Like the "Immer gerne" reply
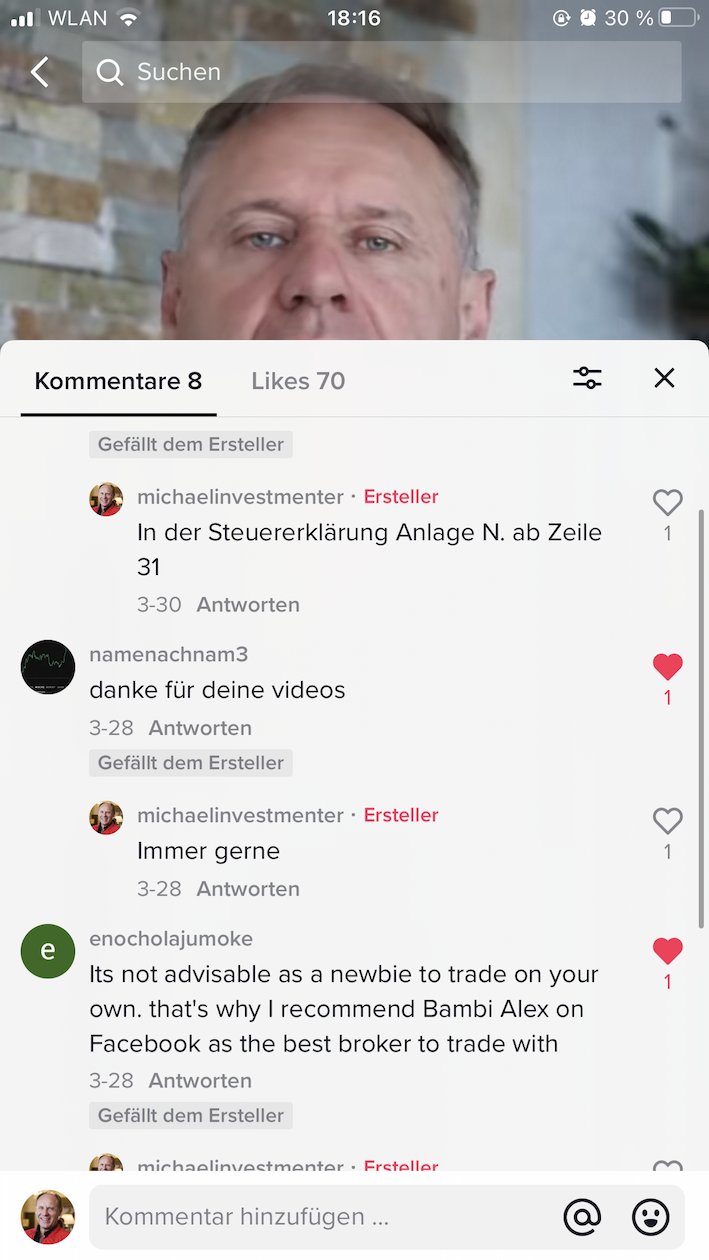The height and width of the screenshot is (1260, 709). [667, 821]
